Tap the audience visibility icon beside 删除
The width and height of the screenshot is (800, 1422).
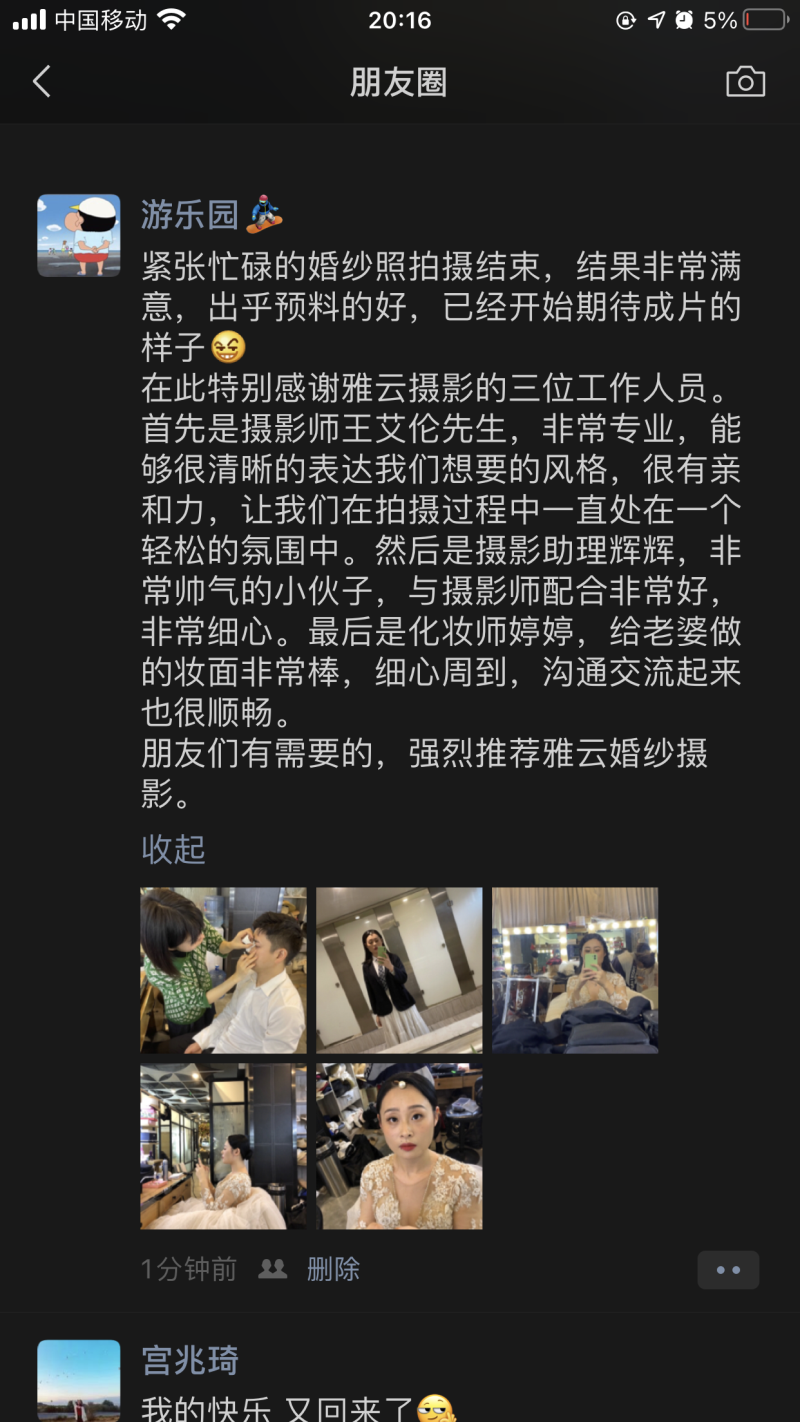pyautogui.click(x=272, y=1269)
